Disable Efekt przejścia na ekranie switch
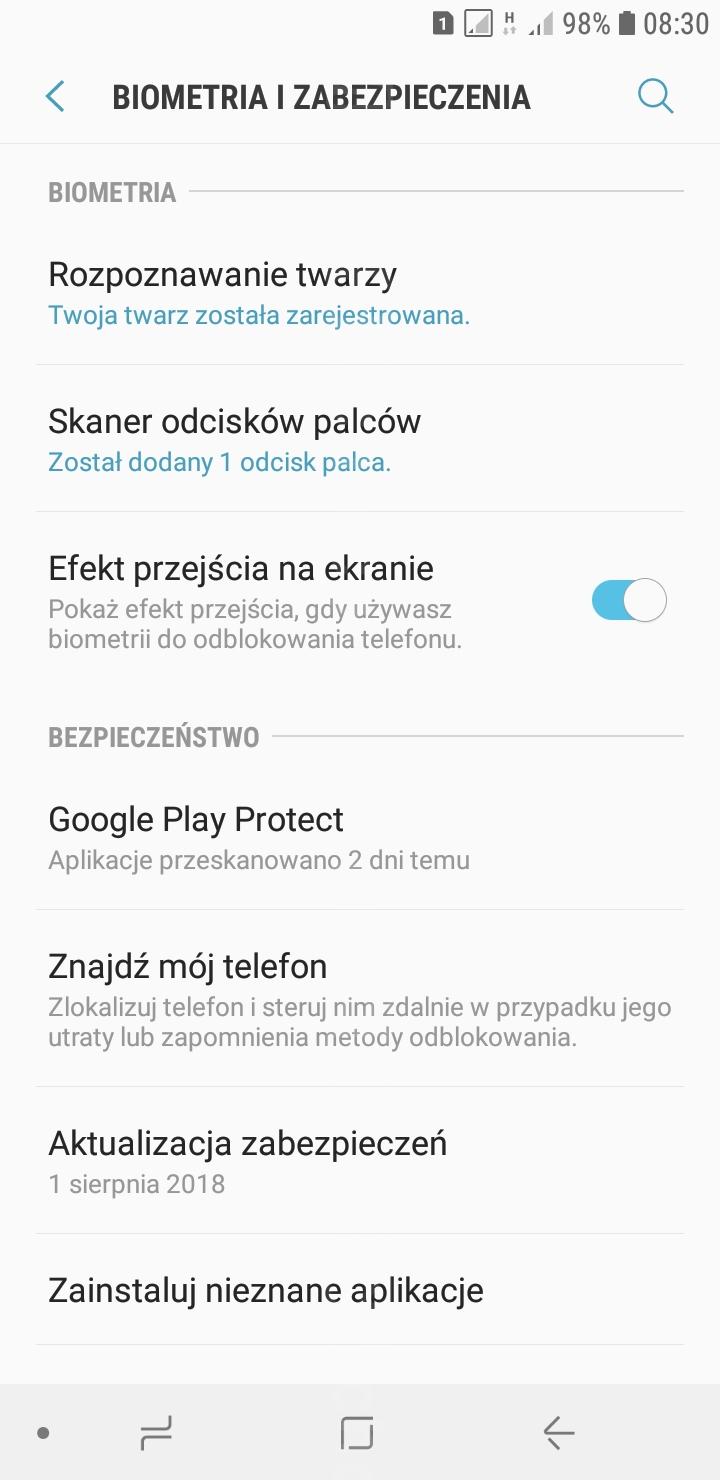The height and width of the screenshot is (1480, 720). 629,601
